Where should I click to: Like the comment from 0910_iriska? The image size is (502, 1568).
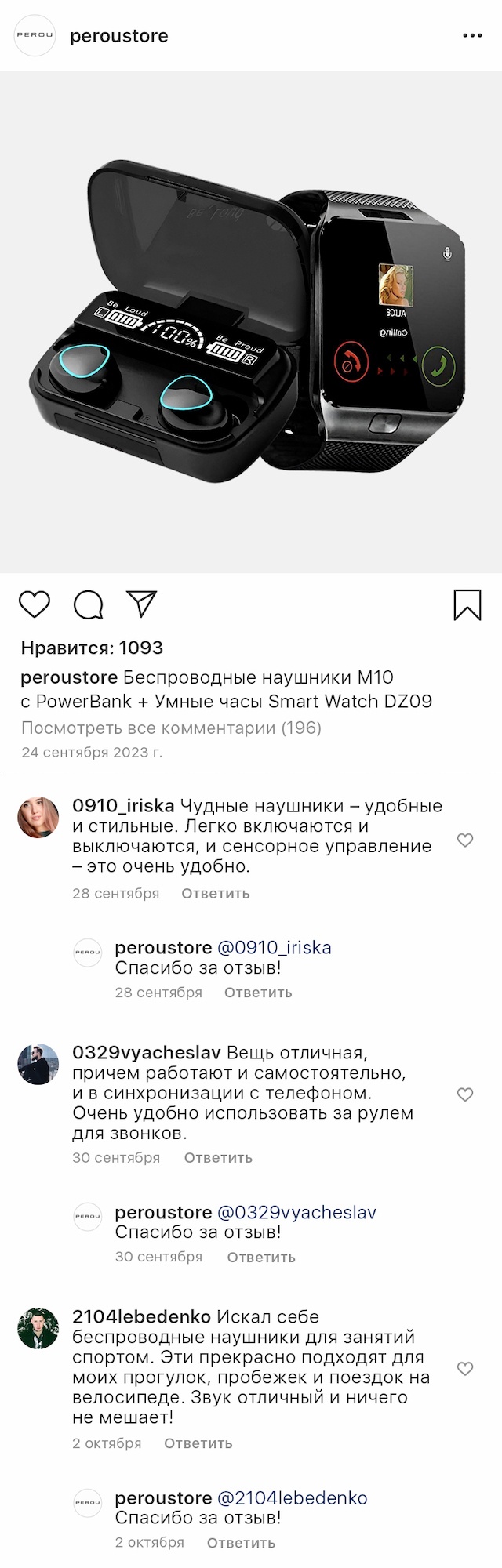tap(465, 840)
